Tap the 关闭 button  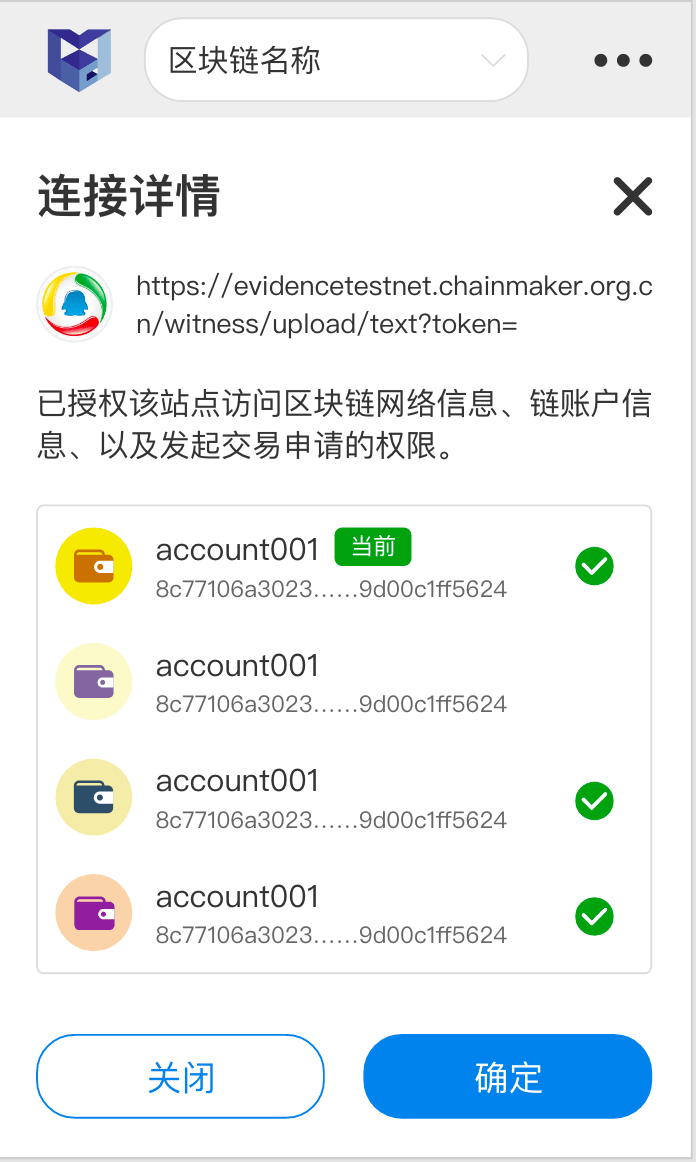[181, 1076]
